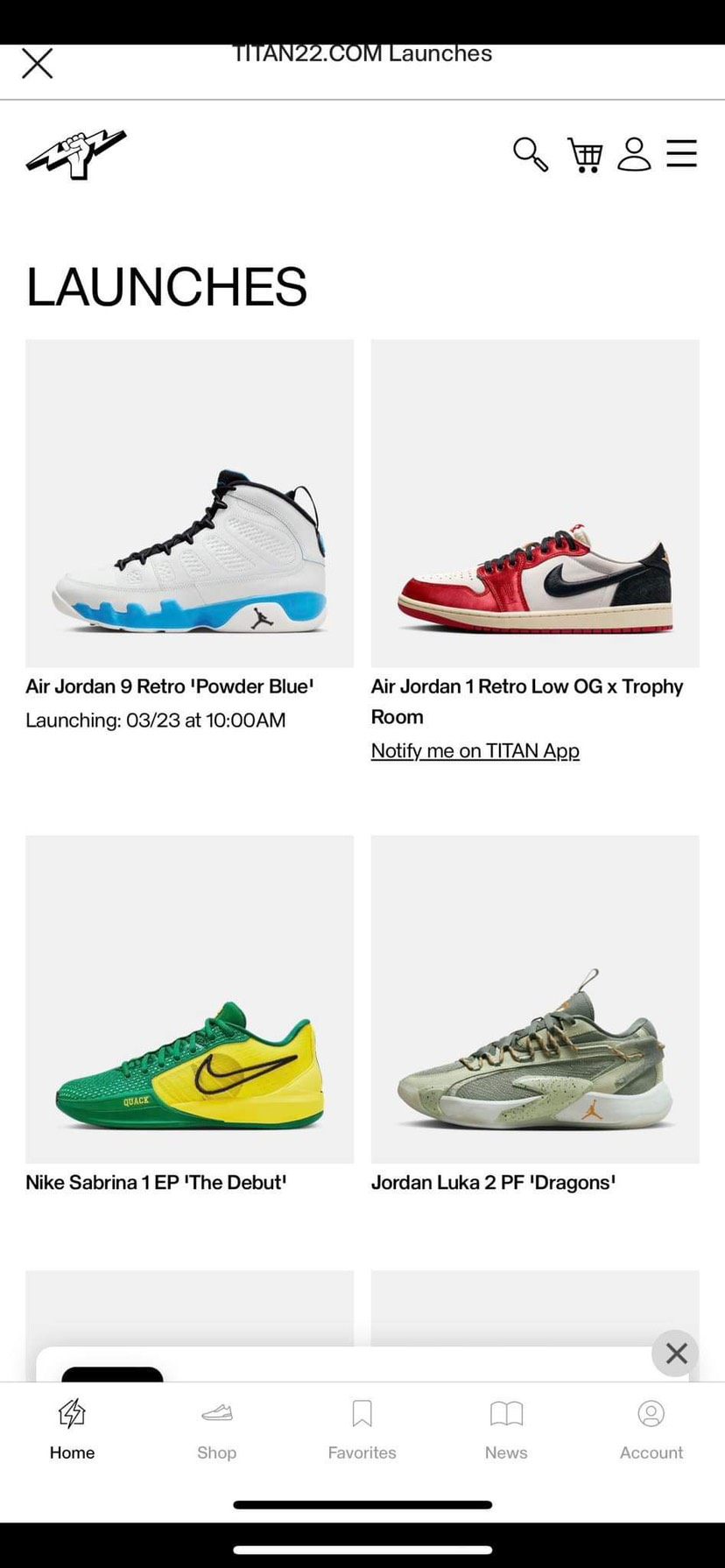The width and height of the screenshot is (725, 1568).
Task: Tap the Titan logo in the header
Action: point(76,154)
